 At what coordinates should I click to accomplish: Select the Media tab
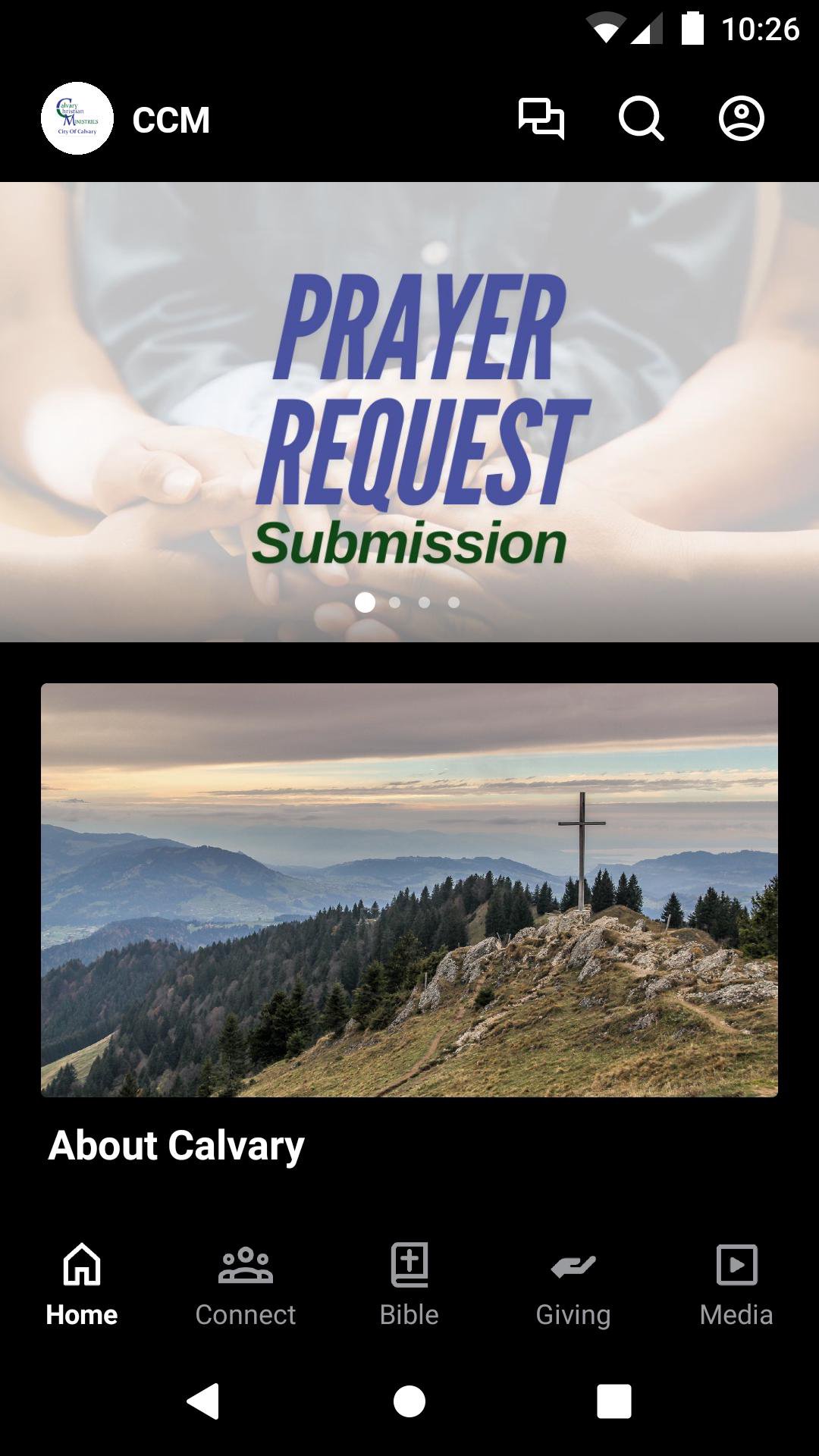click(x=736, y=1282)
